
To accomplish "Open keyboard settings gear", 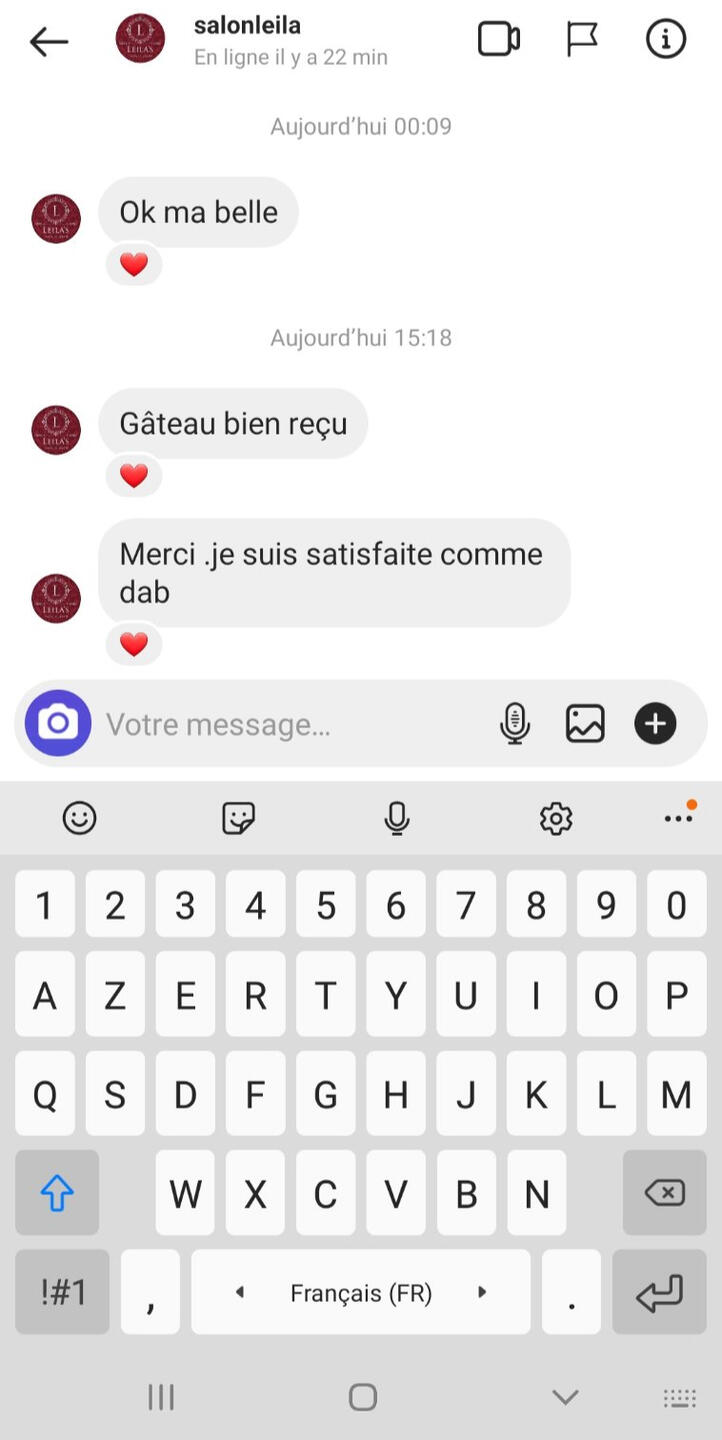I will (556, 818).
